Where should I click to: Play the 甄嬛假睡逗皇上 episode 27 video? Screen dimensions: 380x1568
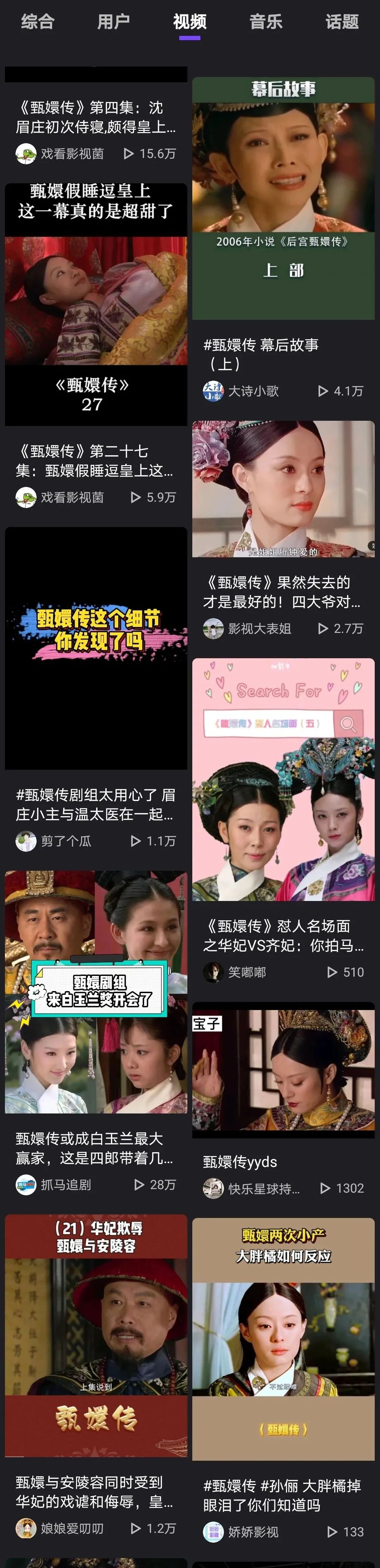[96, 304]
